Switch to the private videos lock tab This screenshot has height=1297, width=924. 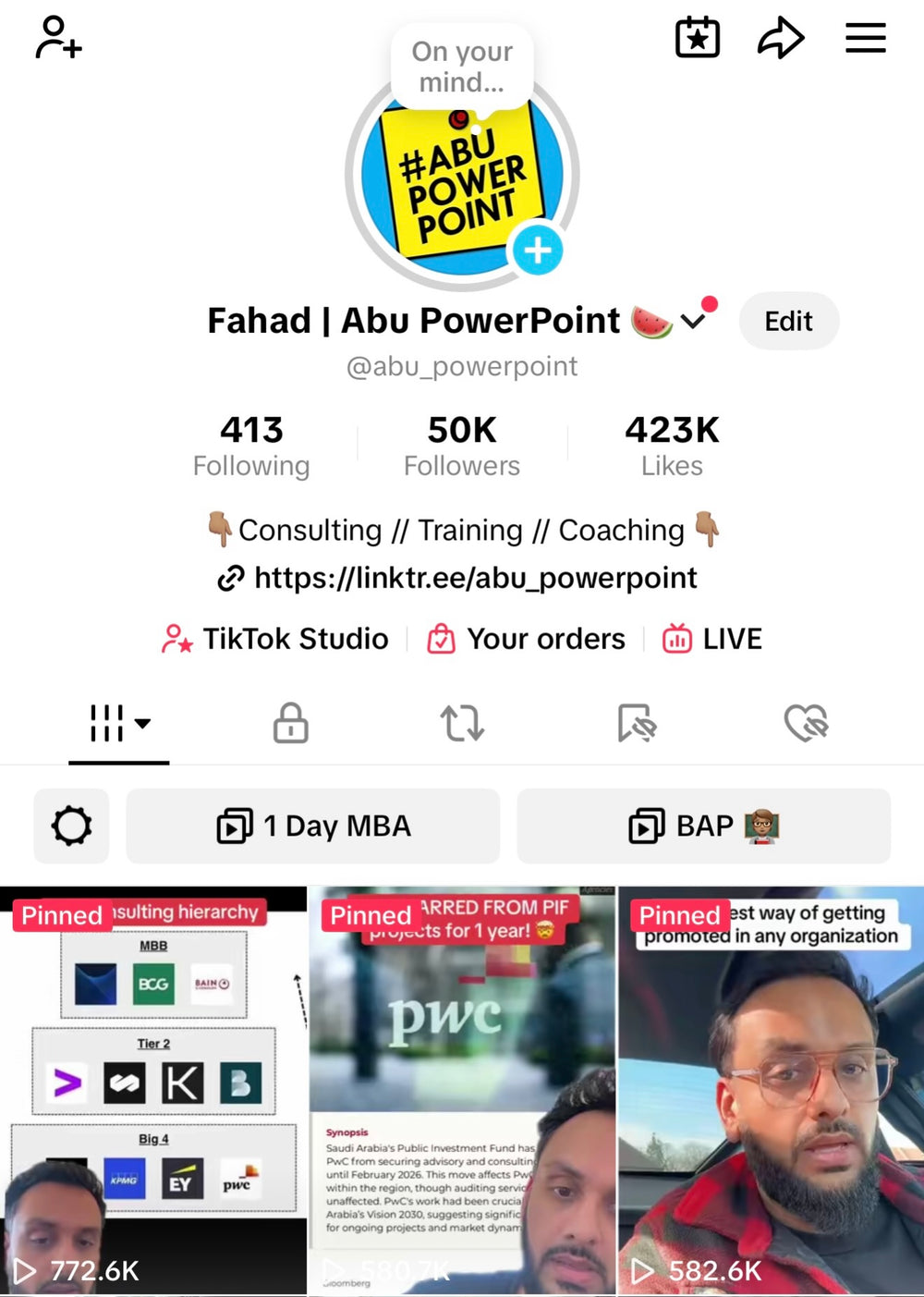(290, 723)
